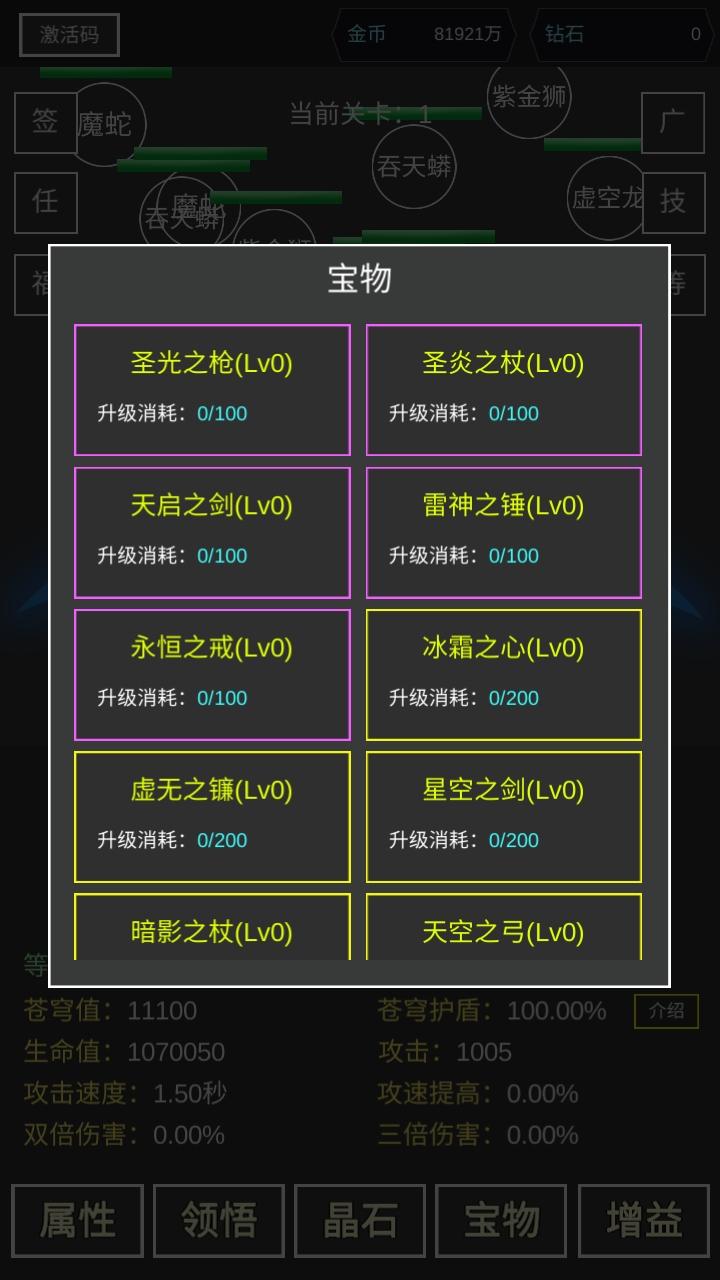Screen dimensions: 720x1280
Task: Upgrade the 虚无之镰 treasure
Action: (212, 816)
